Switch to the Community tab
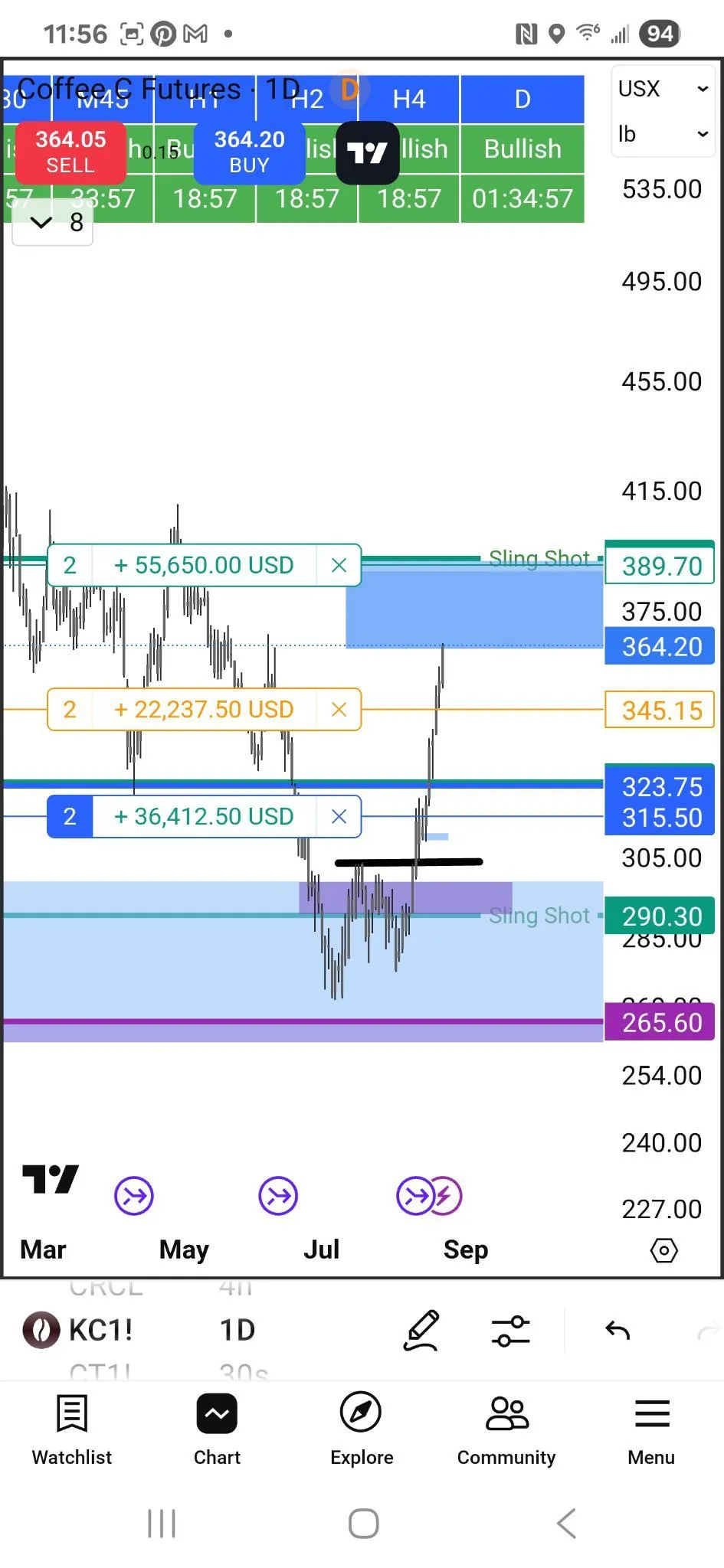The width and height of the screenshot is (724, 1568). point(506,1429)
